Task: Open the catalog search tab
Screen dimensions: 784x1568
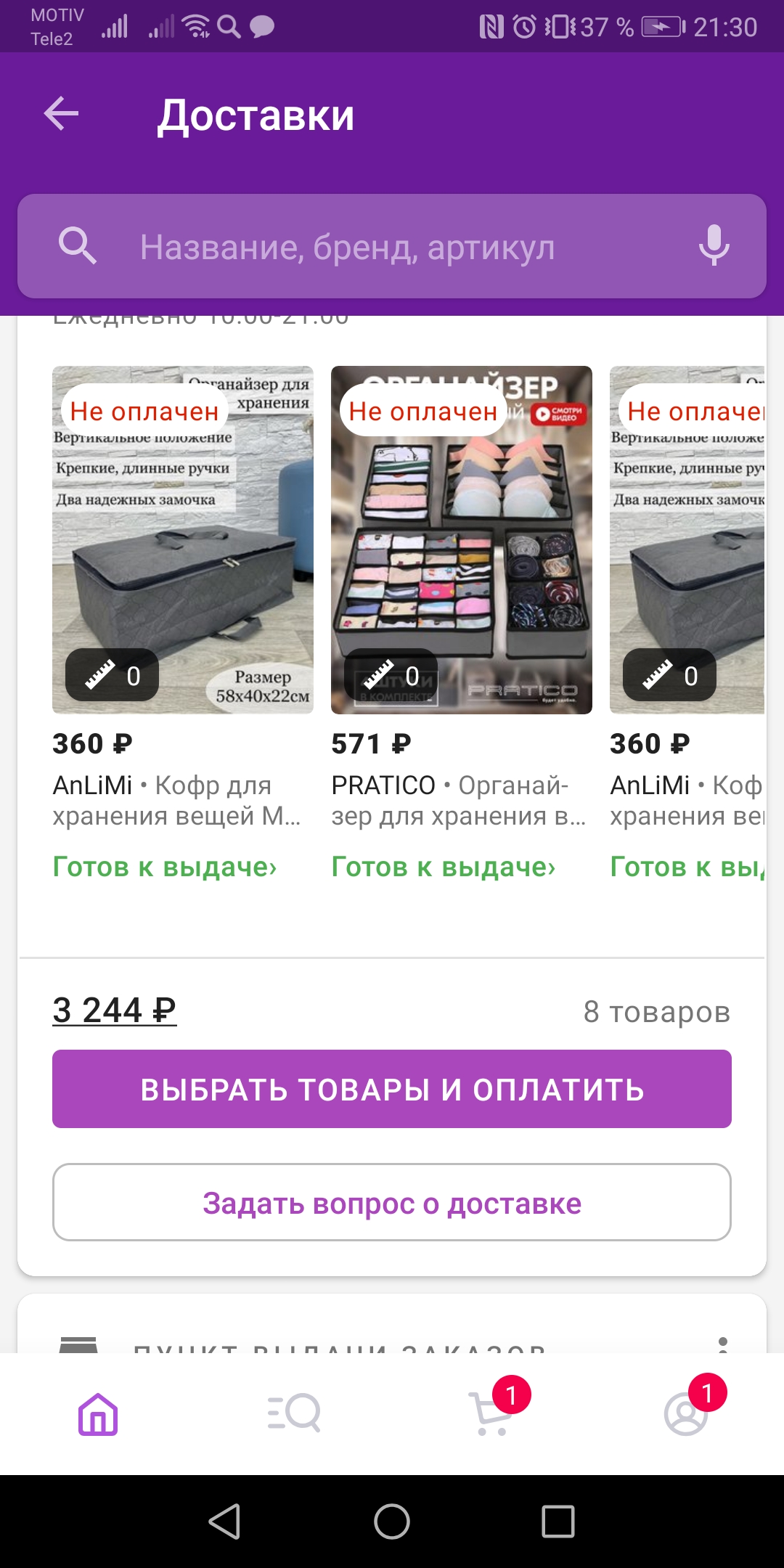Action: coord(294,1414)
